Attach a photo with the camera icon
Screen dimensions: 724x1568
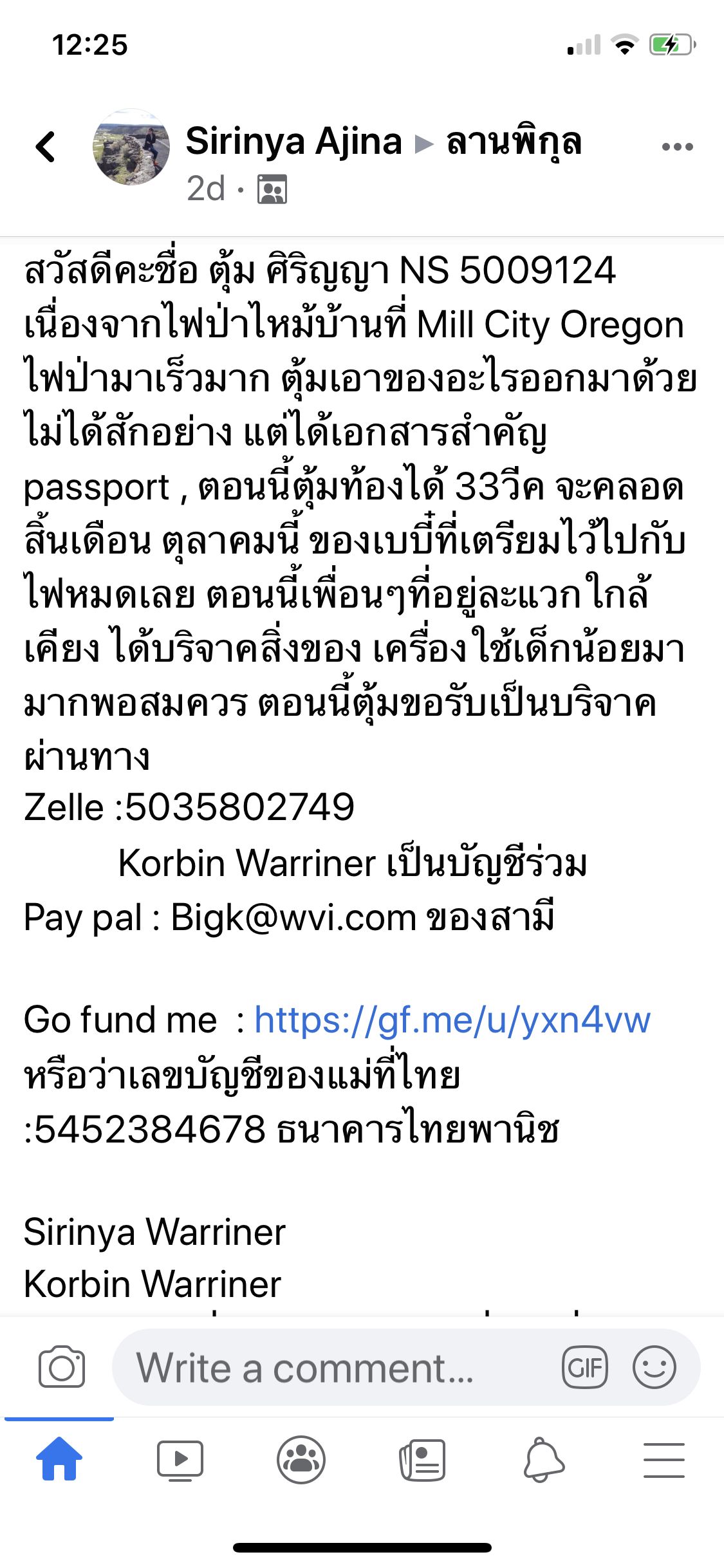point(62,1366)
